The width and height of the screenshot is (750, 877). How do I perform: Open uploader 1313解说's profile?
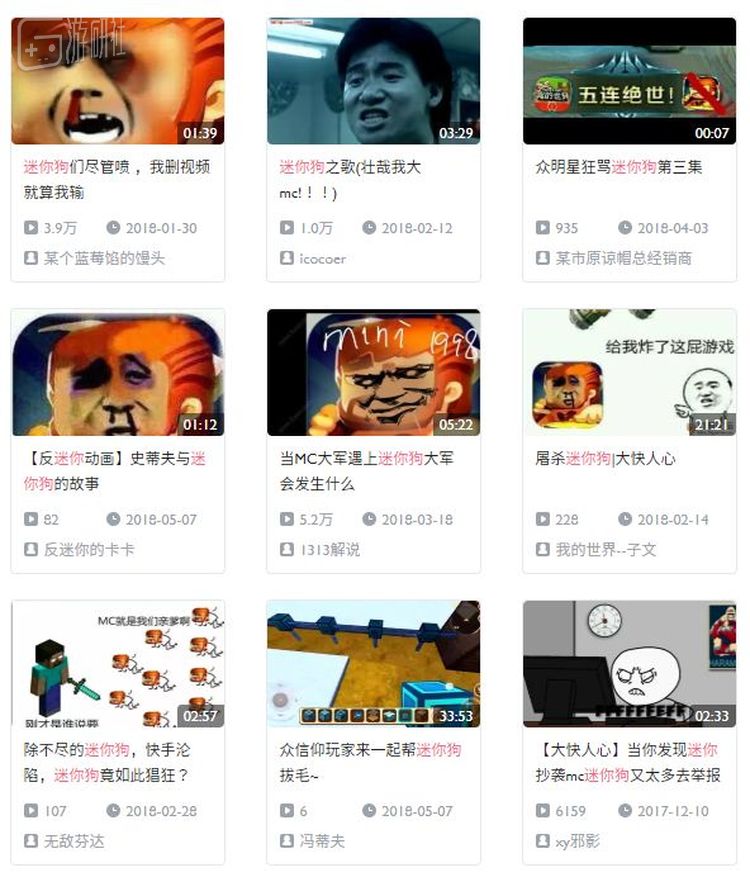coord(329,549)
